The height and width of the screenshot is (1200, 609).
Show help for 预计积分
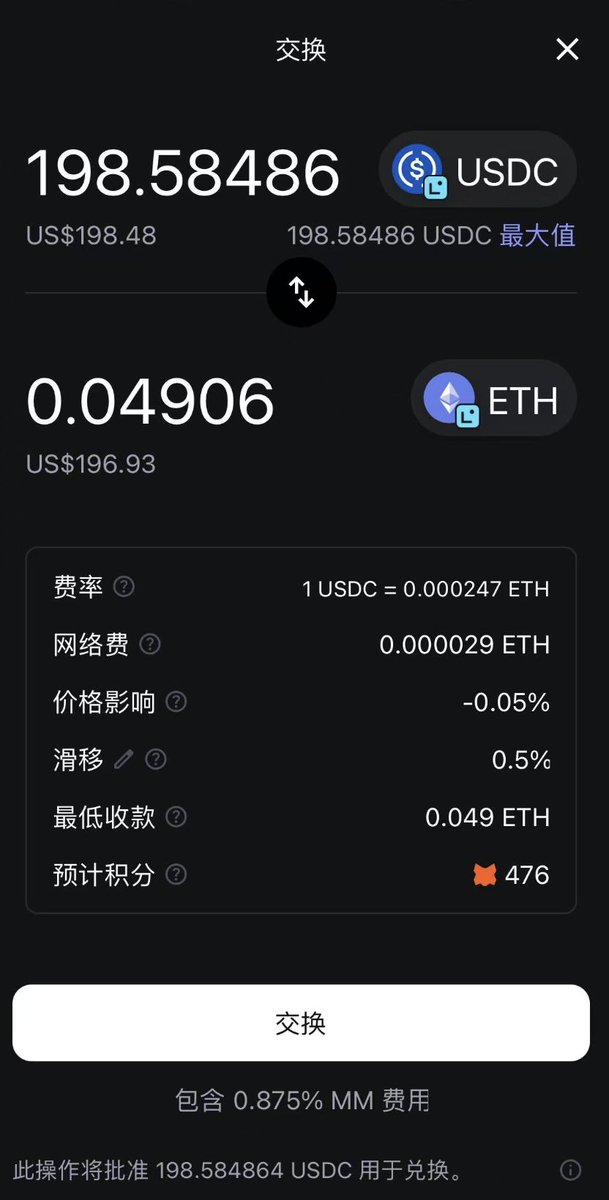tap(175, 875)
